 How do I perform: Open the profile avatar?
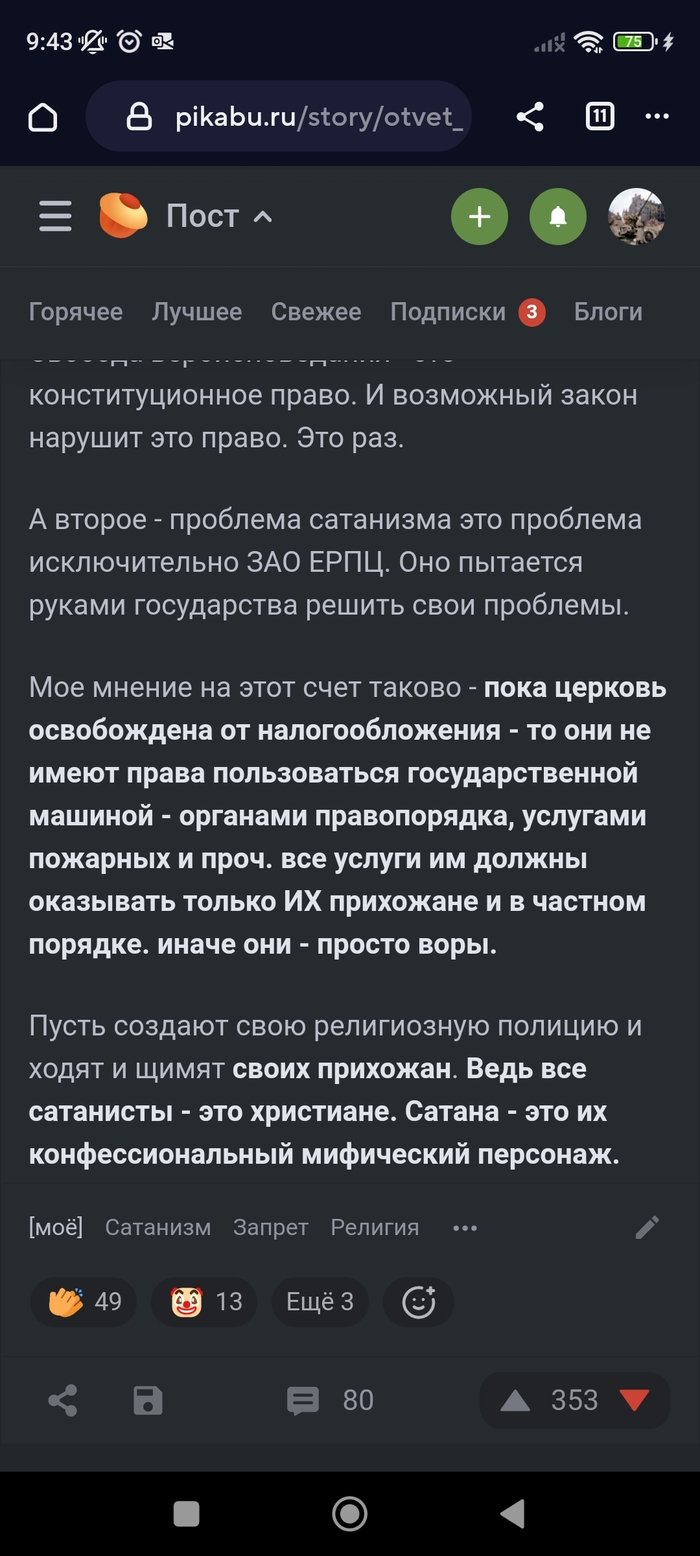tap(636, 216)
